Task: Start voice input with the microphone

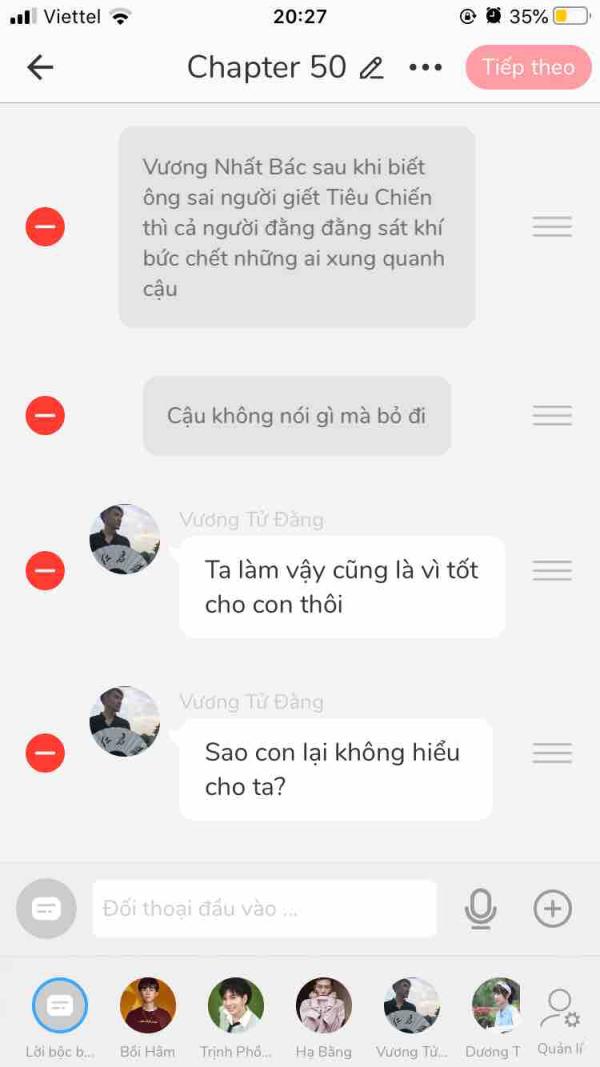Action: point(480,908)
